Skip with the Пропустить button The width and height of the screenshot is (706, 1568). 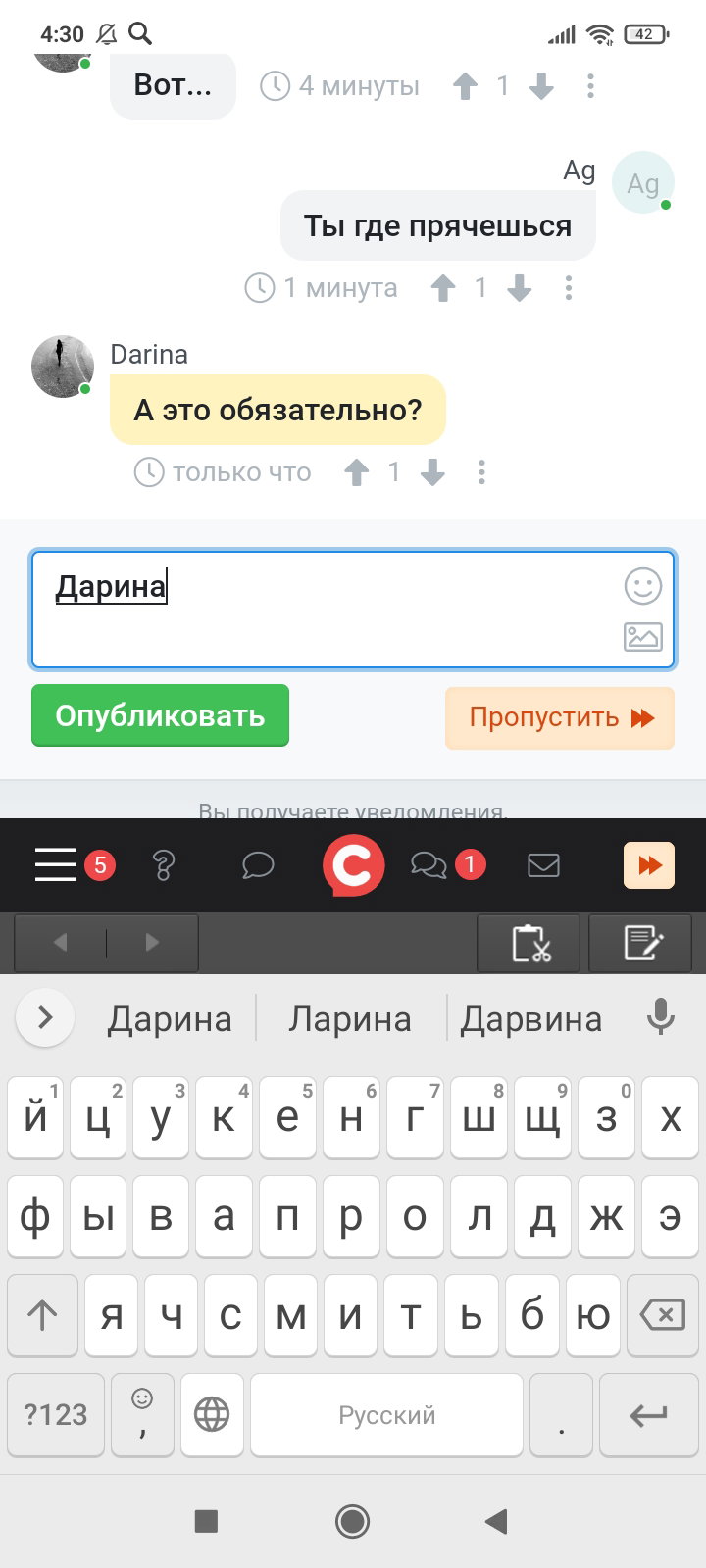[560, 718]
